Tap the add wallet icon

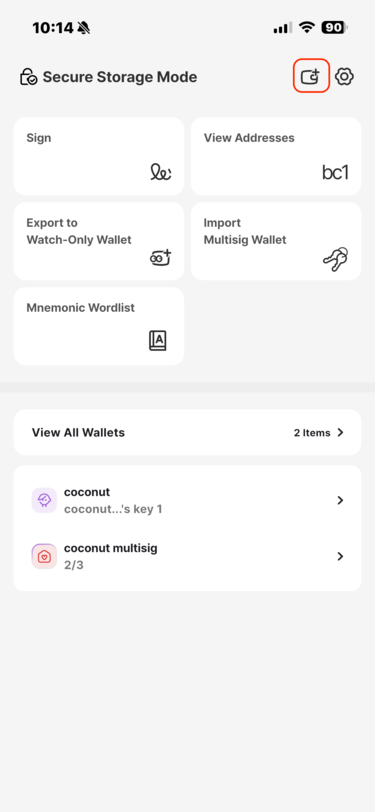click(x=311, y=77)
